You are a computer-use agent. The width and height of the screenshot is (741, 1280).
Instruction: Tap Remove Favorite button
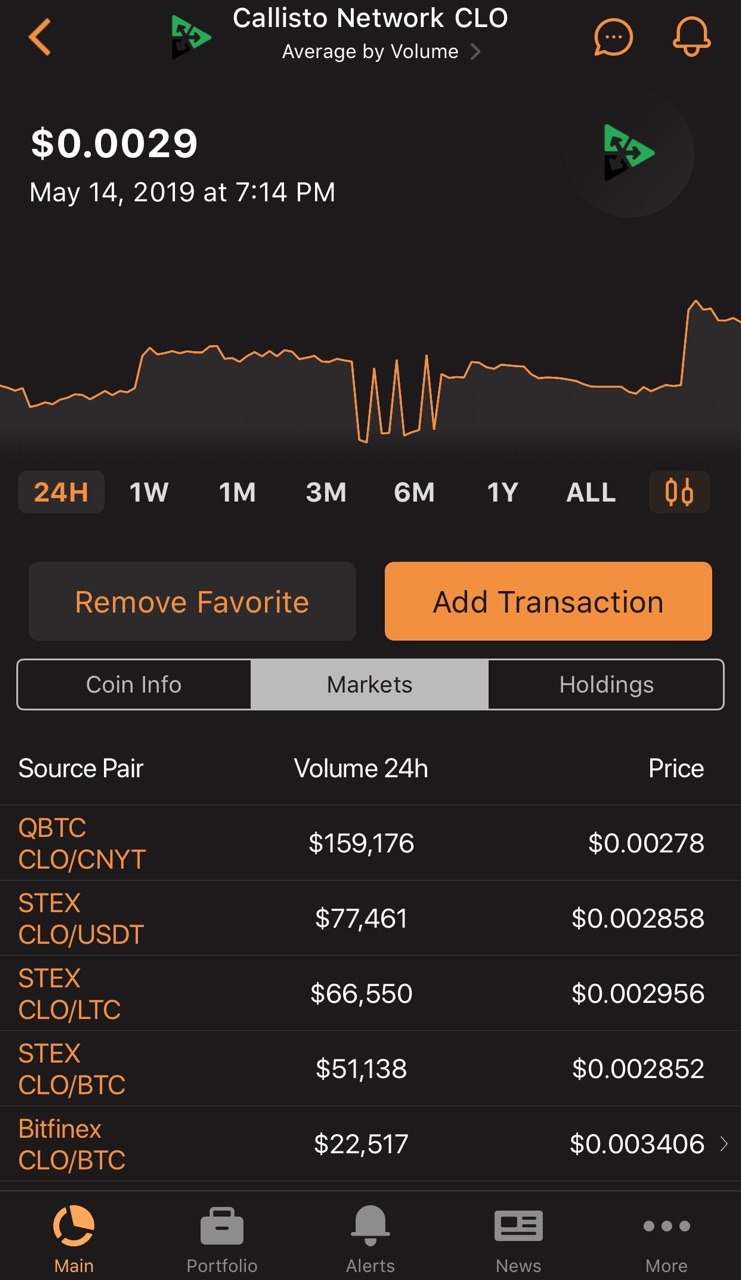point(192,601)
